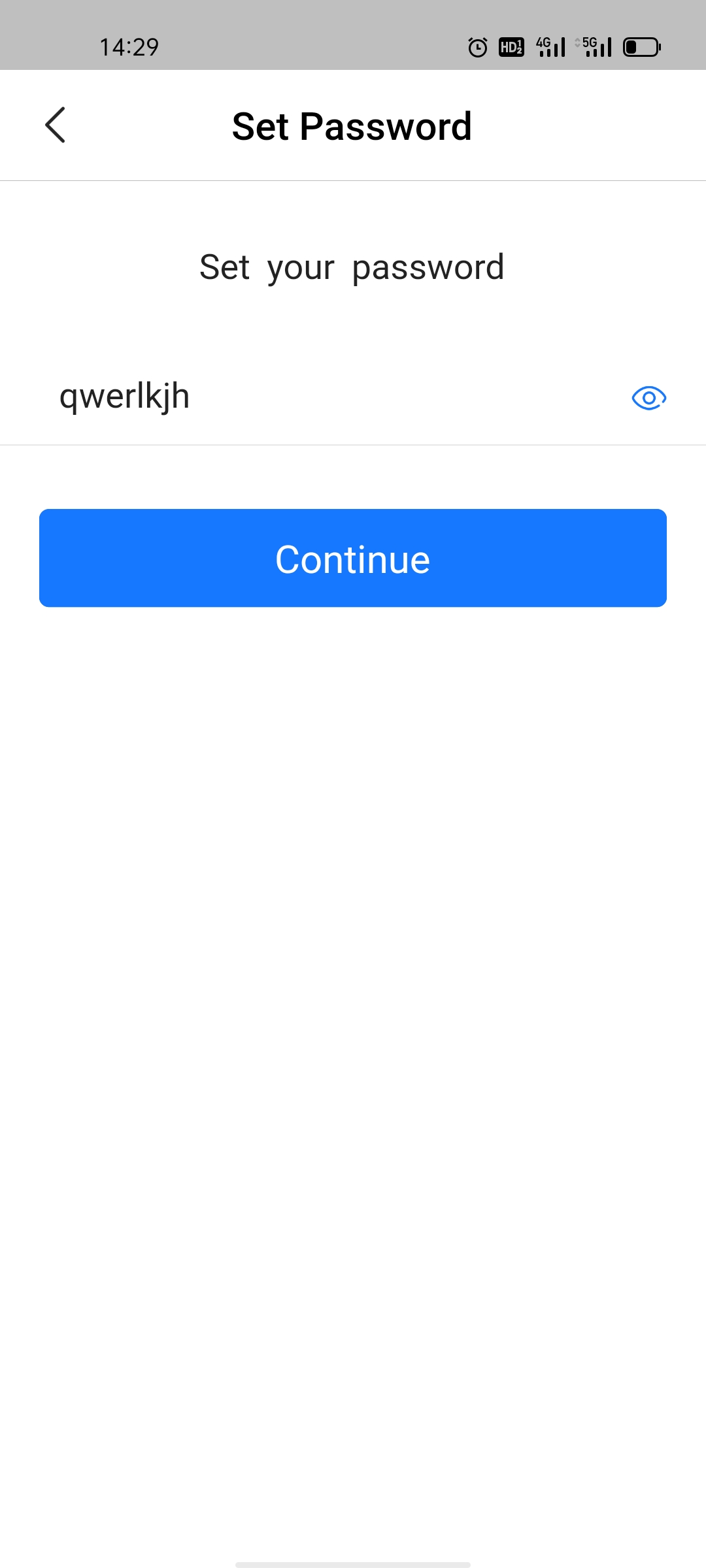Tap the Set Password title
706x1568 pixels.
(352, 125)
